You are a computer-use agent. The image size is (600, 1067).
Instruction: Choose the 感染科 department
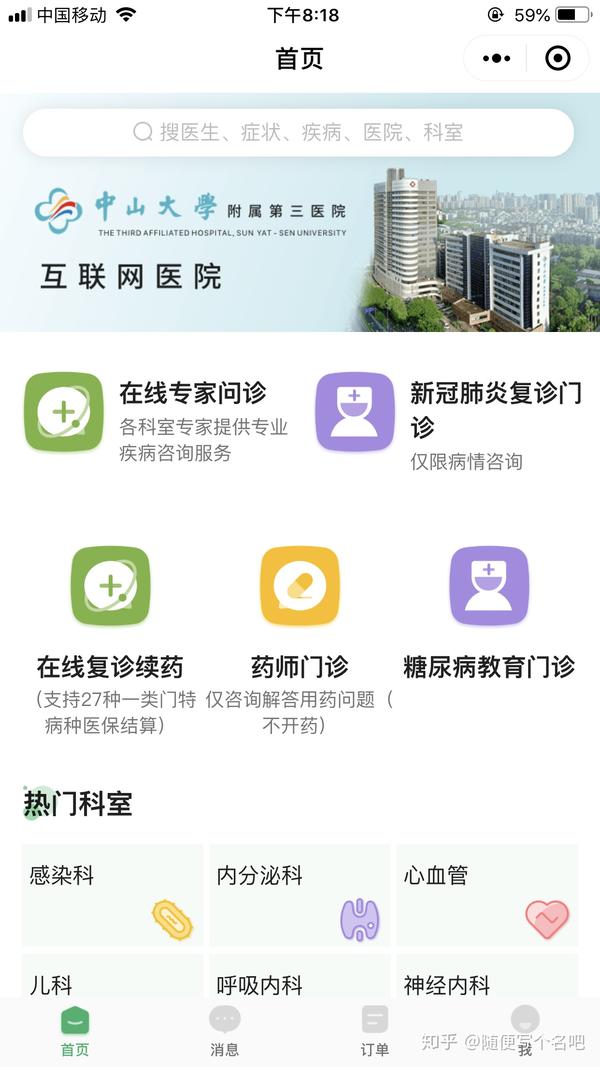112,895
